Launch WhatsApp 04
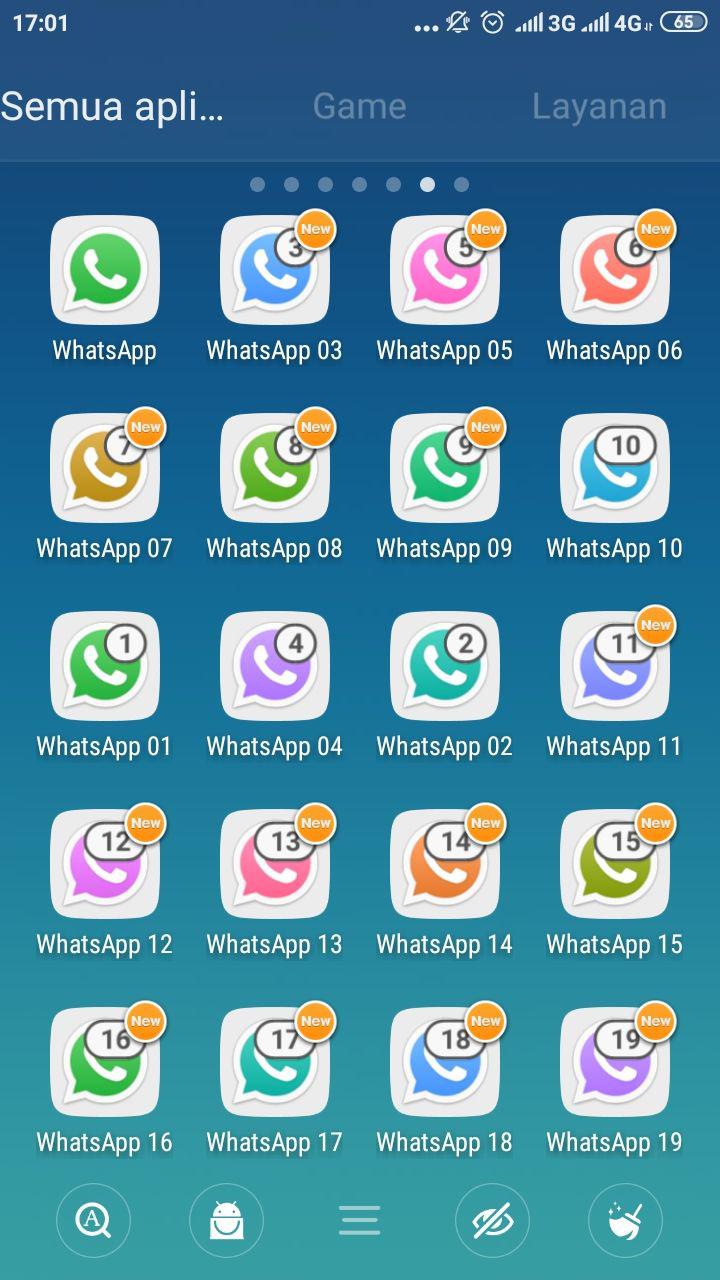720x1280 pixels. [x=275, y=666]
